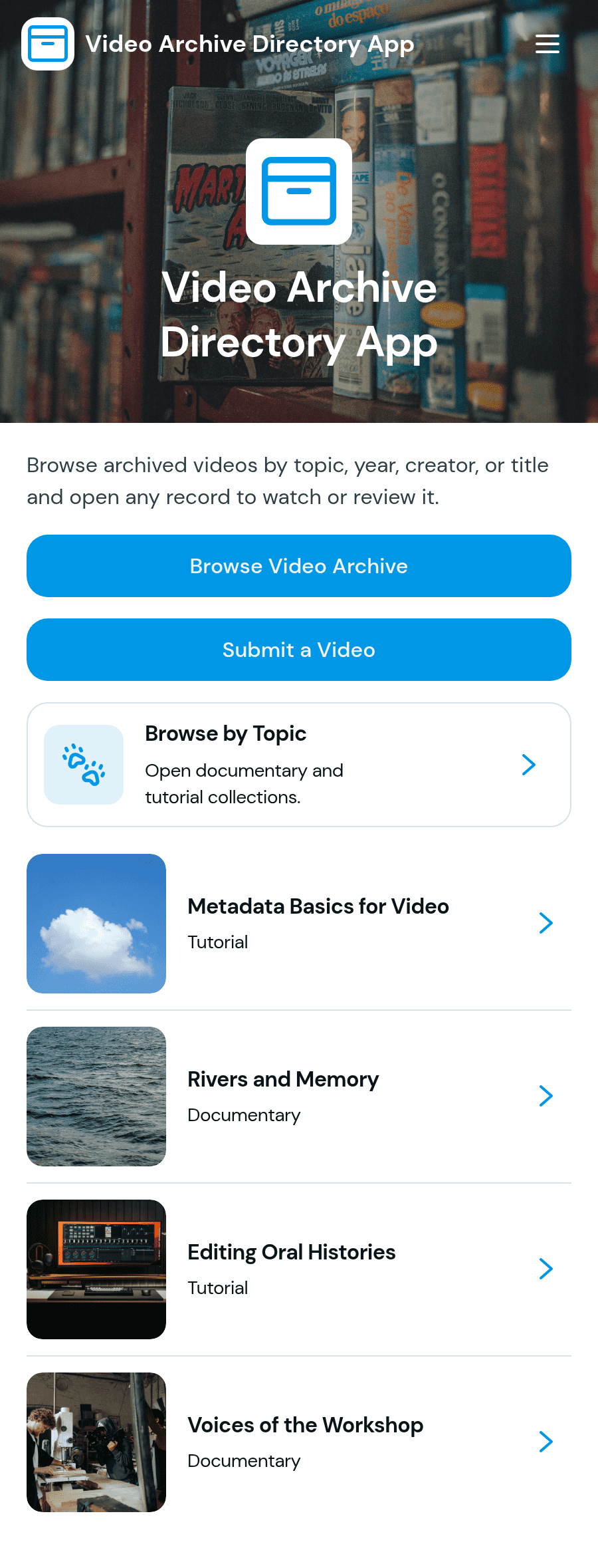The height and width of the screenshot is (1568, 598).
Task: Open Metadata Basics for Video tutorial
Action: coord(299,924)
